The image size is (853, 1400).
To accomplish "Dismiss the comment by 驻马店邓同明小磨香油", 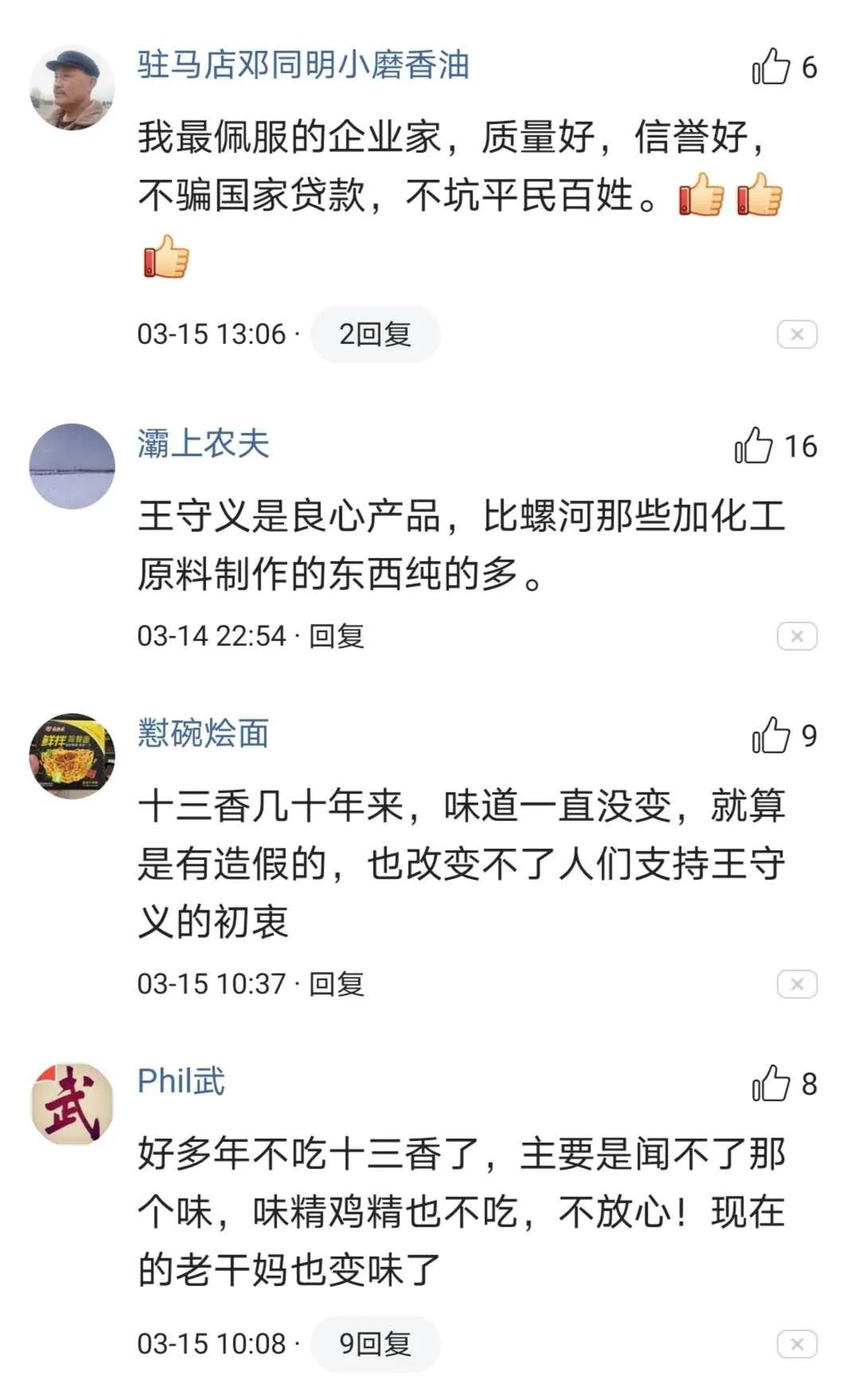I will (796, 334).
